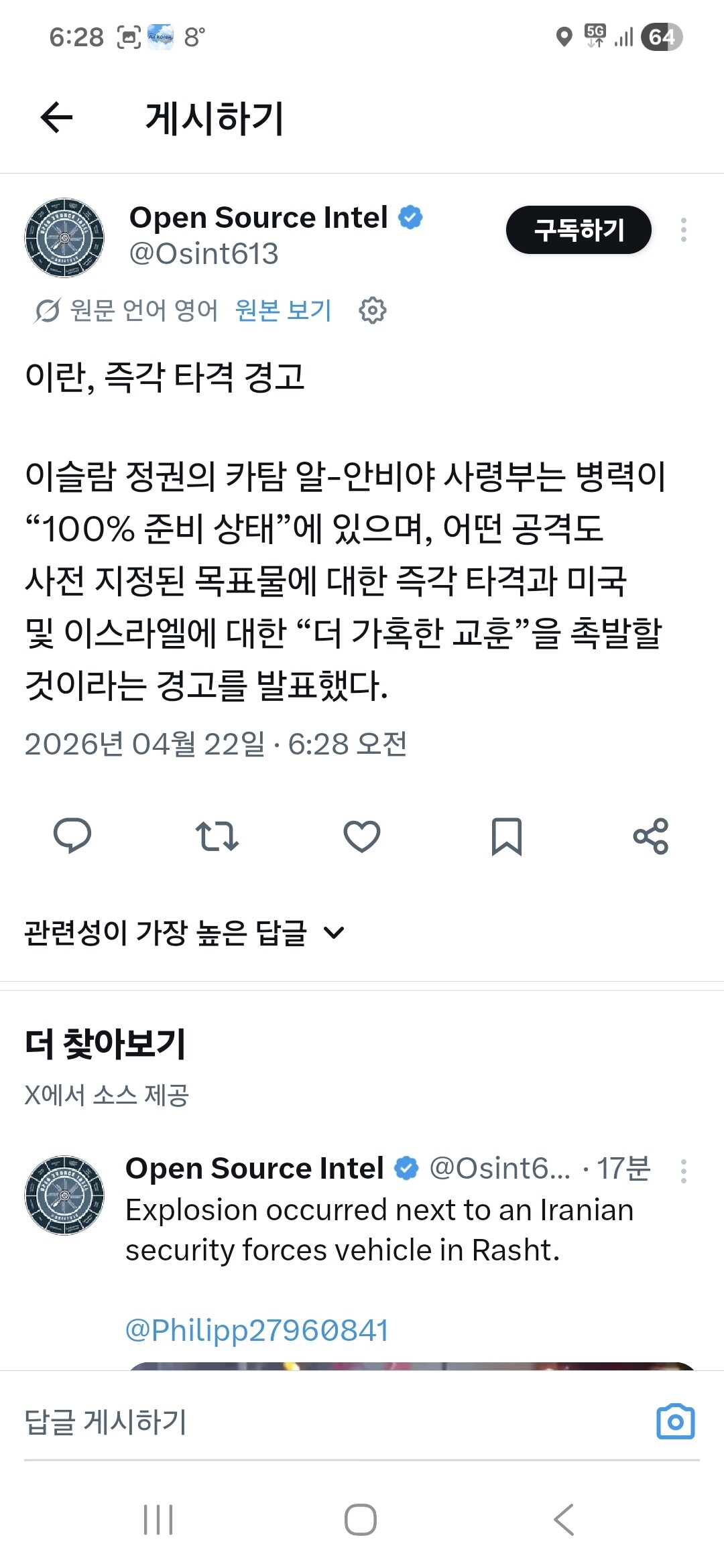Open Open Source Intel's profile avatar at top
Viewport: 724px width, 1568px height.
(x=64, y=237)
